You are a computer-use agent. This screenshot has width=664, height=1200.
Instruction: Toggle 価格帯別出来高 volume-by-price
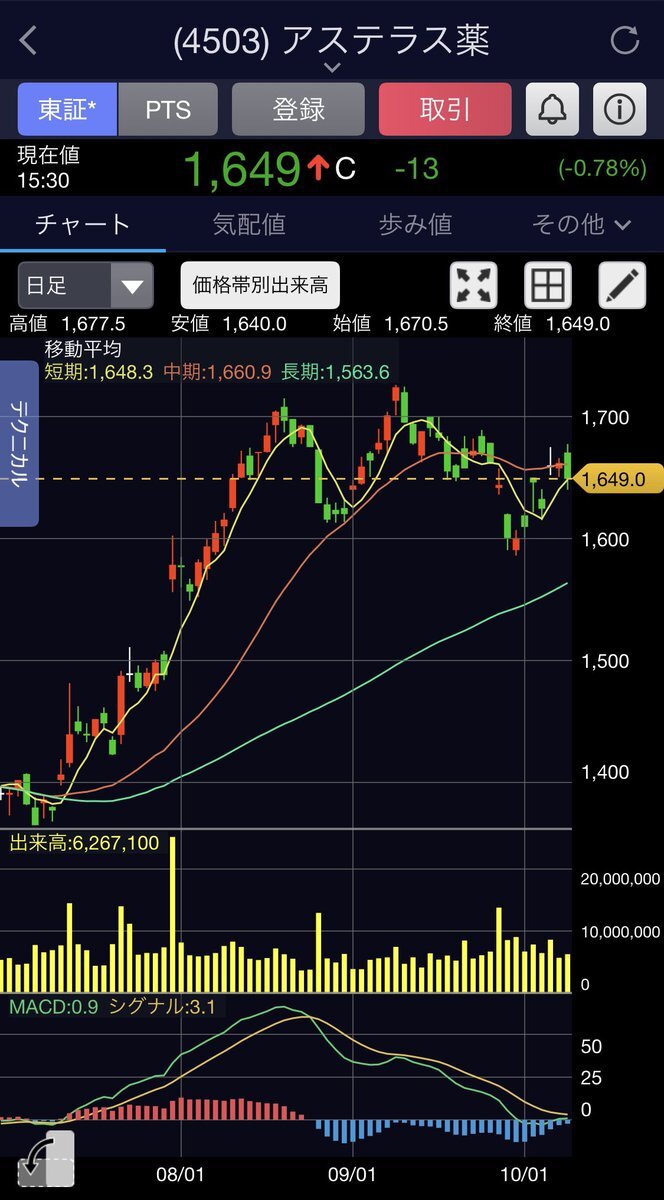point(260,286)
